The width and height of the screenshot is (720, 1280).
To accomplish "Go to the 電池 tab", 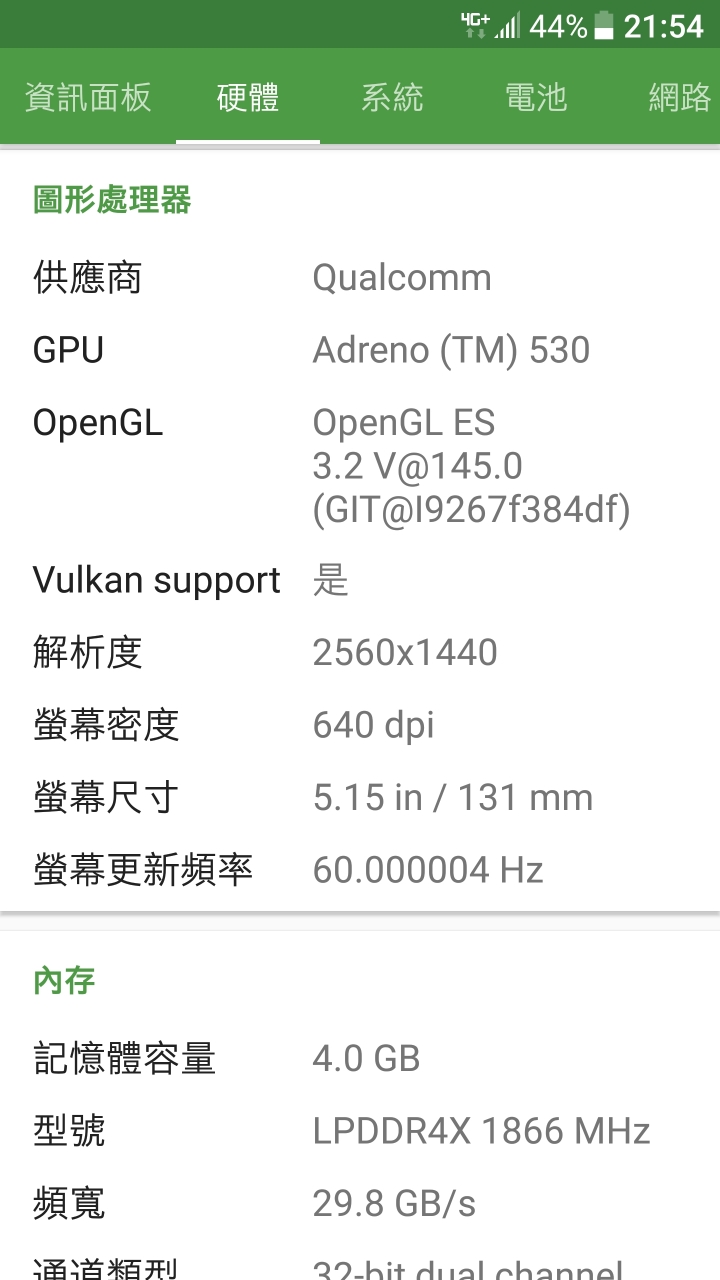I will click(536, 97).
